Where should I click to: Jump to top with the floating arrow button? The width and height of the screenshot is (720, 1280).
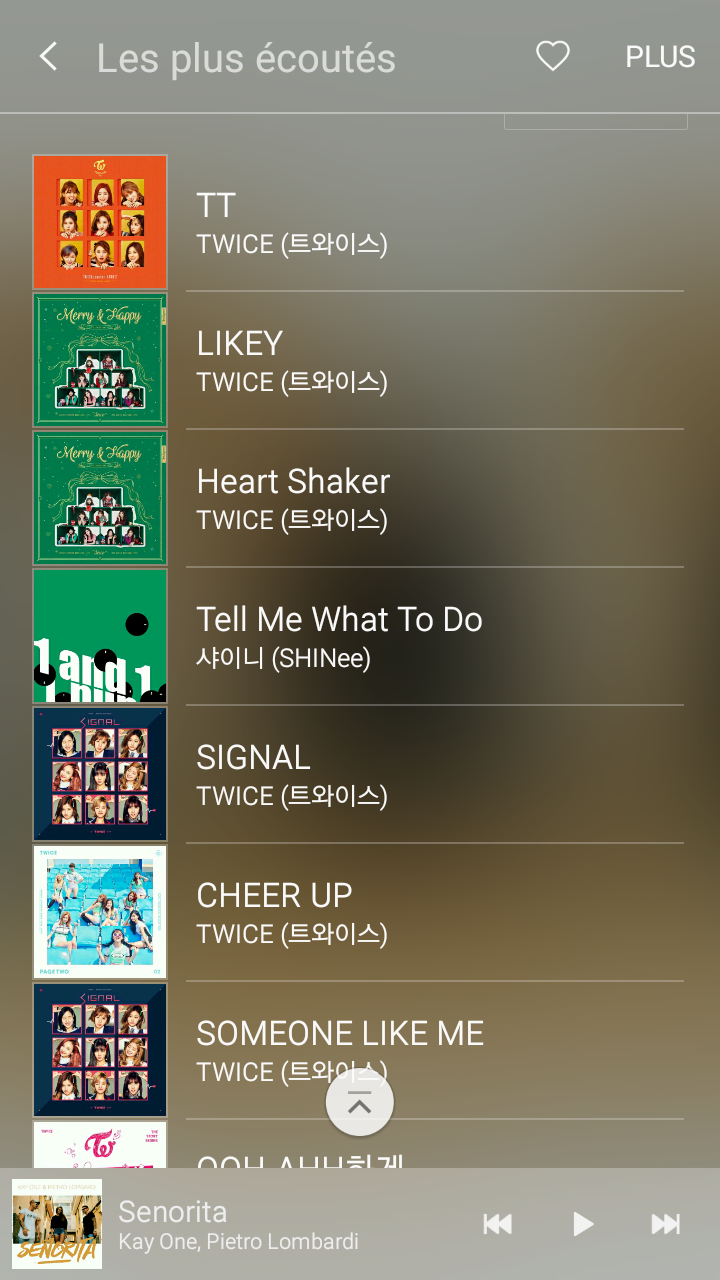pyautogui.click(x=360, y=1102)
